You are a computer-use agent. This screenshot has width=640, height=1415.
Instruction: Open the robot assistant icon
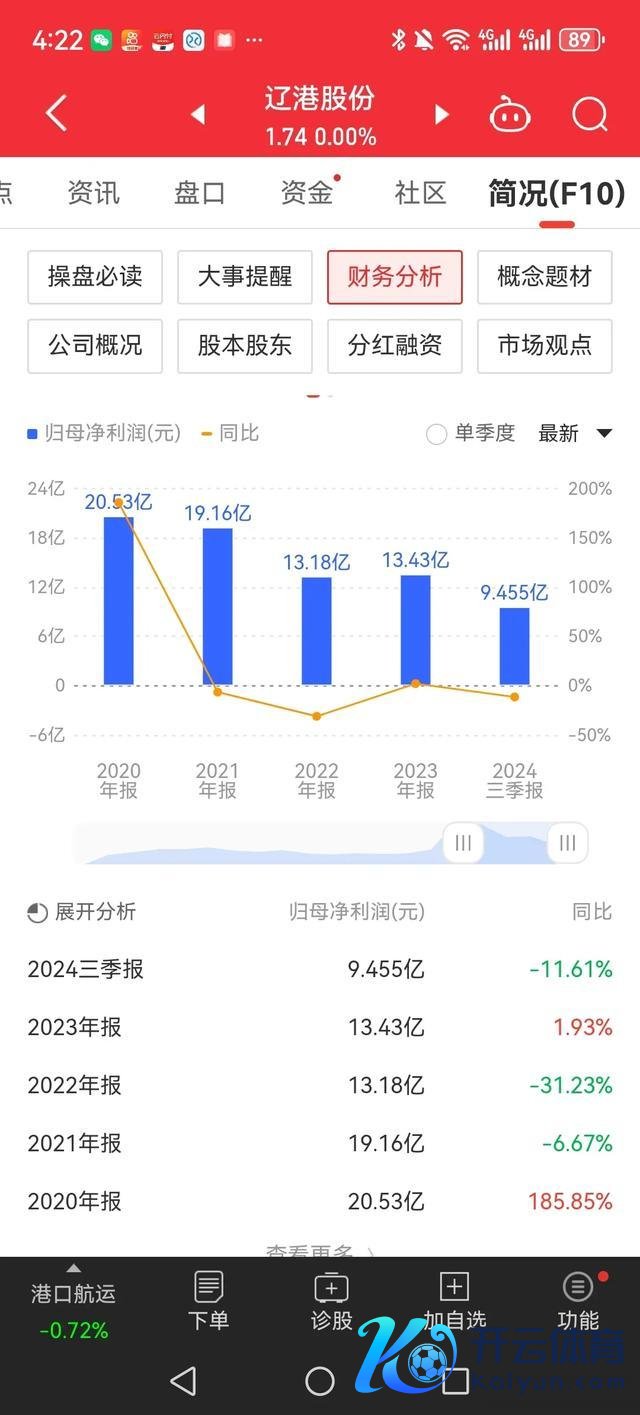point(509,115)
